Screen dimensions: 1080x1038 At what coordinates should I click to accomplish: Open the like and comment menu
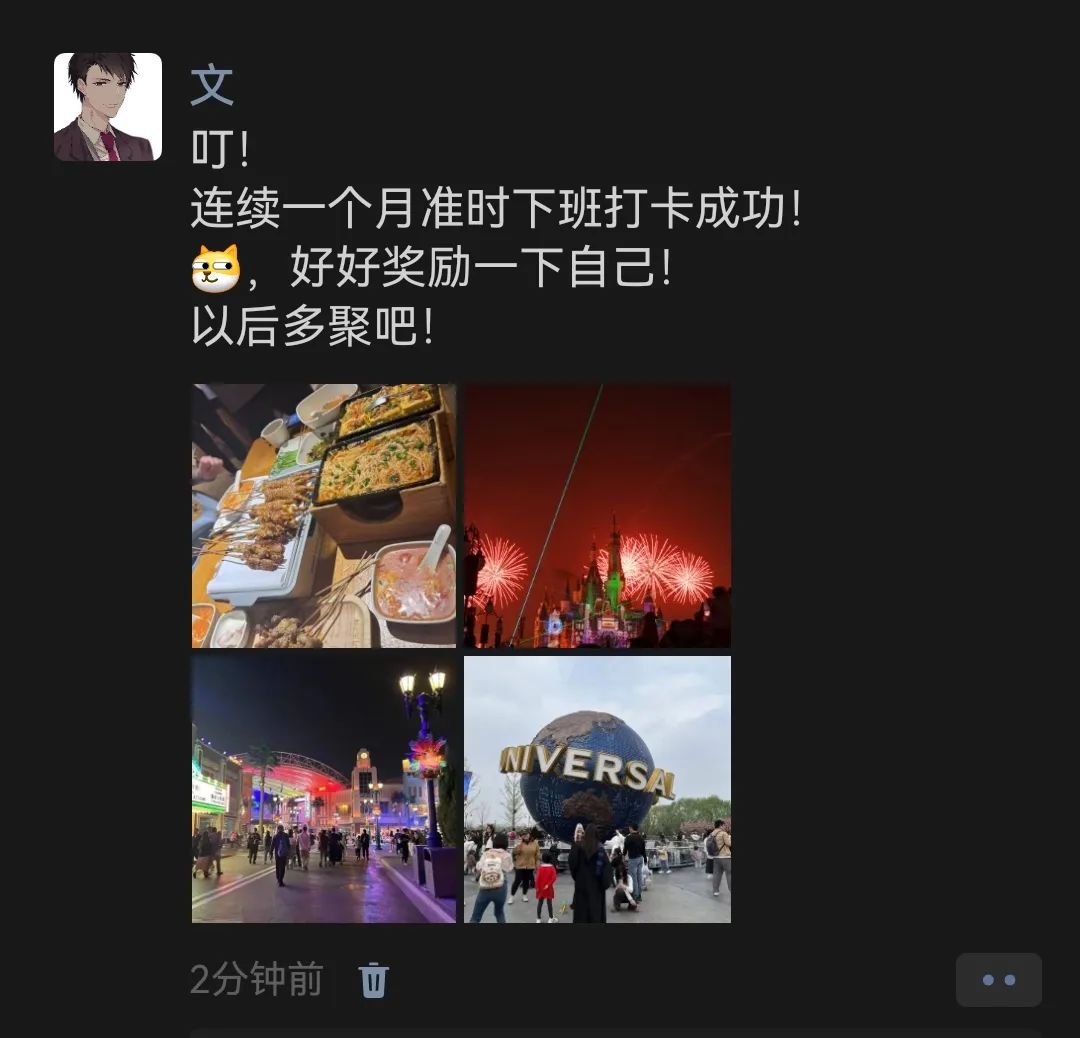998,979
